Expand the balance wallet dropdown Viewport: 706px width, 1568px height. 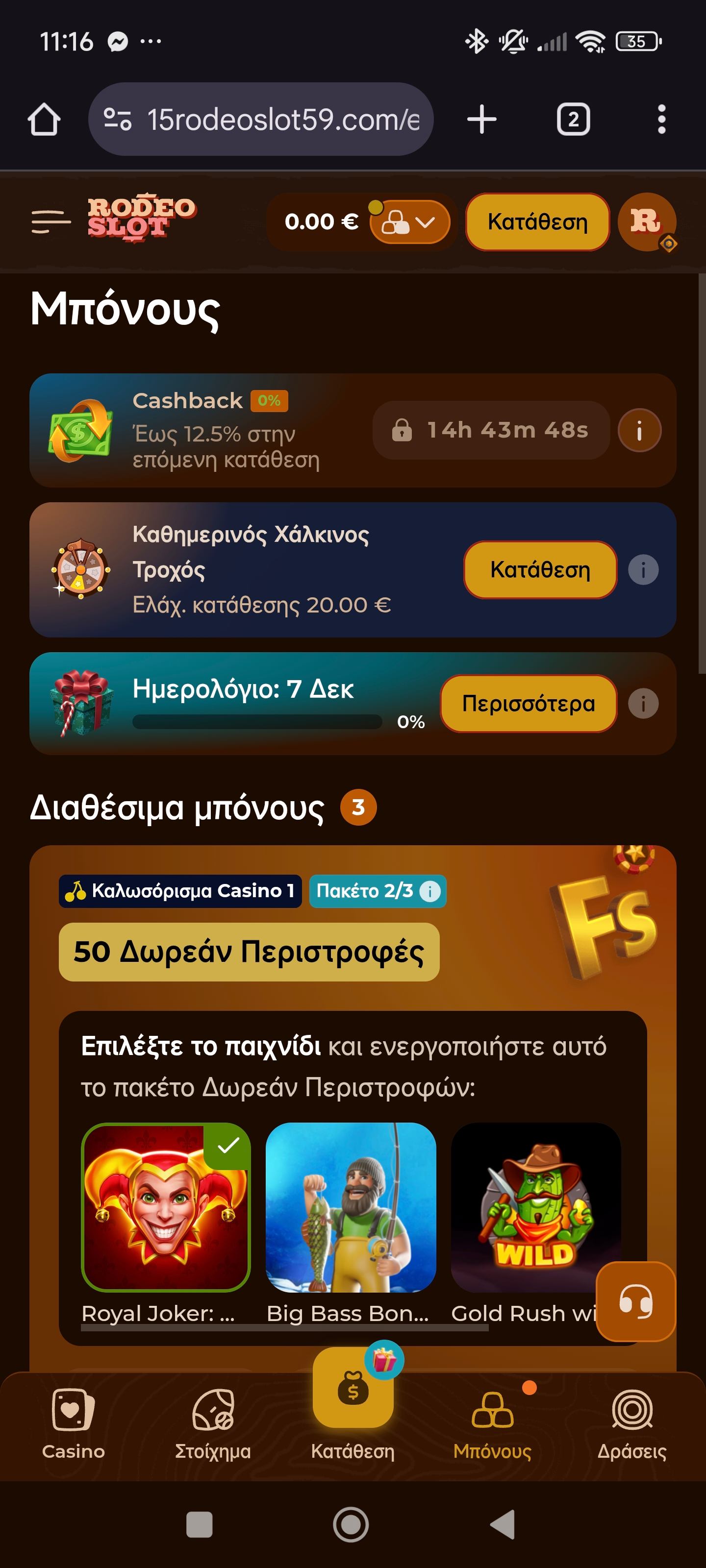pos(410,222)
